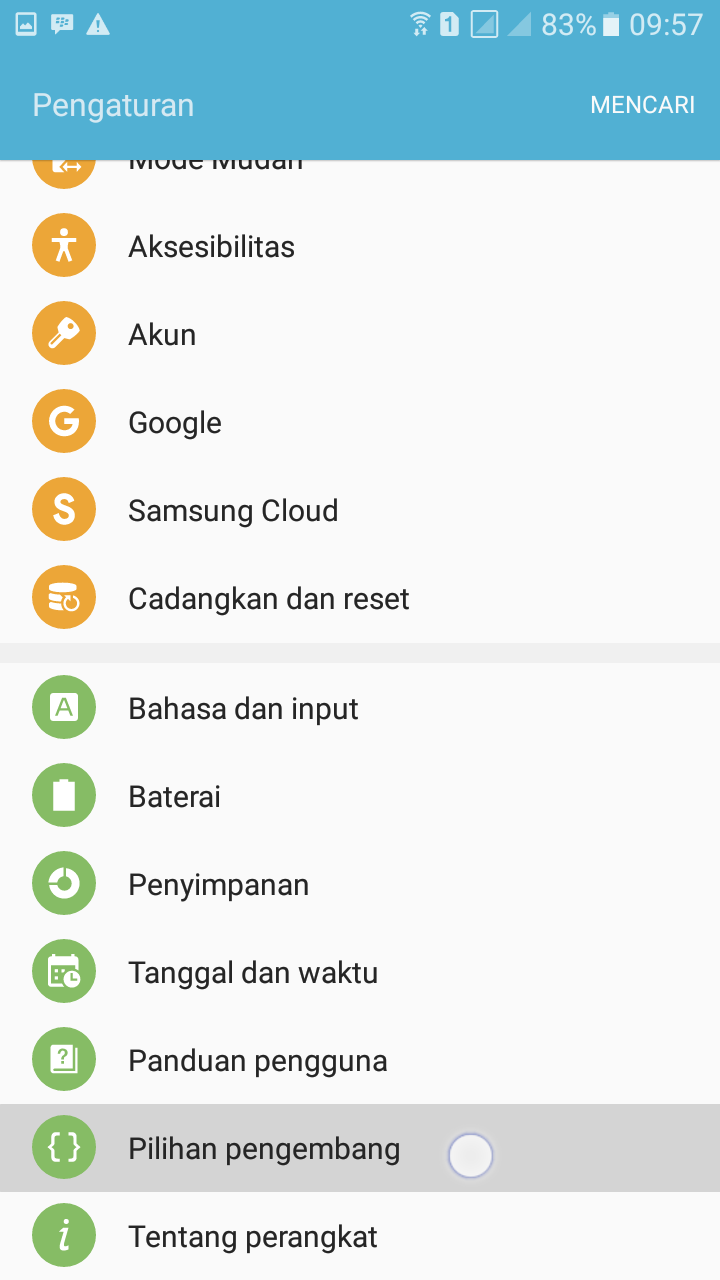Viewport: 720px width, 1280px height.
Task: Tap the Tentang perangkat info icon
Action: 64,1235
